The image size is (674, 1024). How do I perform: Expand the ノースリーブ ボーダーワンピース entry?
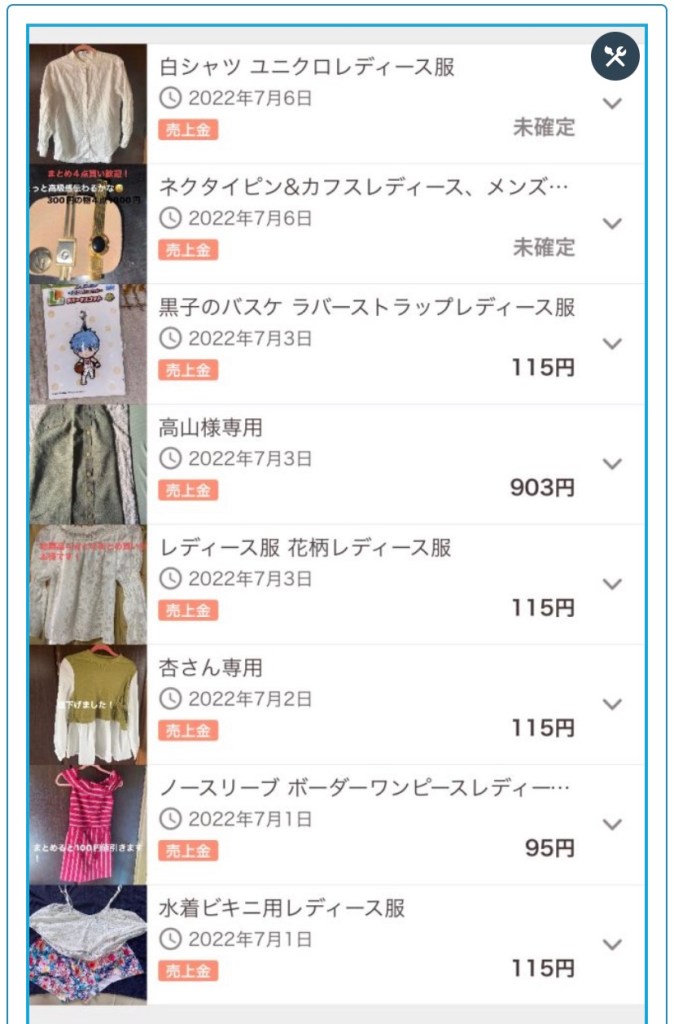coord(612,824)
